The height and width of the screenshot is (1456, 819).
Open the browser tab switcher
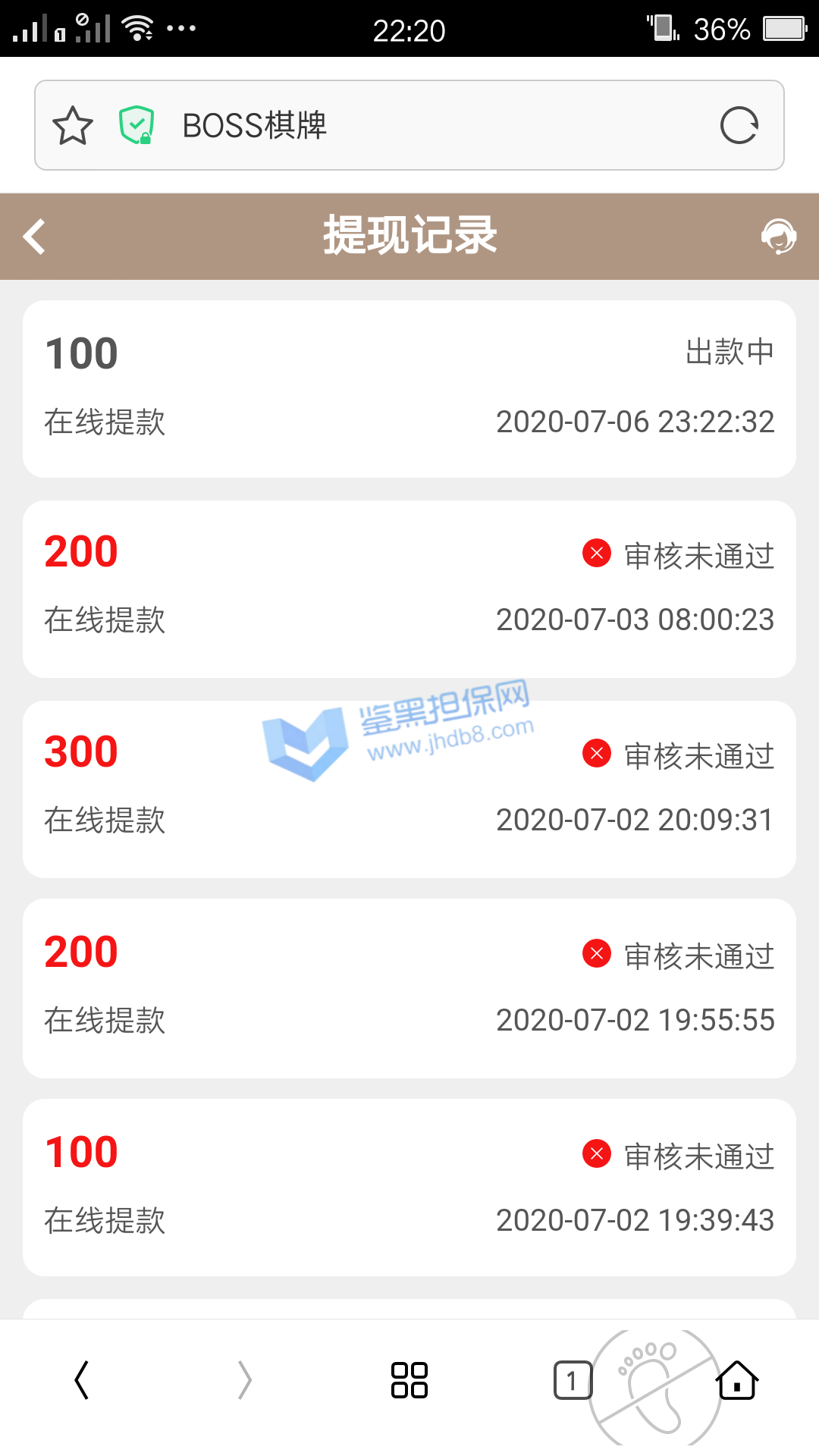(572, 1380)
